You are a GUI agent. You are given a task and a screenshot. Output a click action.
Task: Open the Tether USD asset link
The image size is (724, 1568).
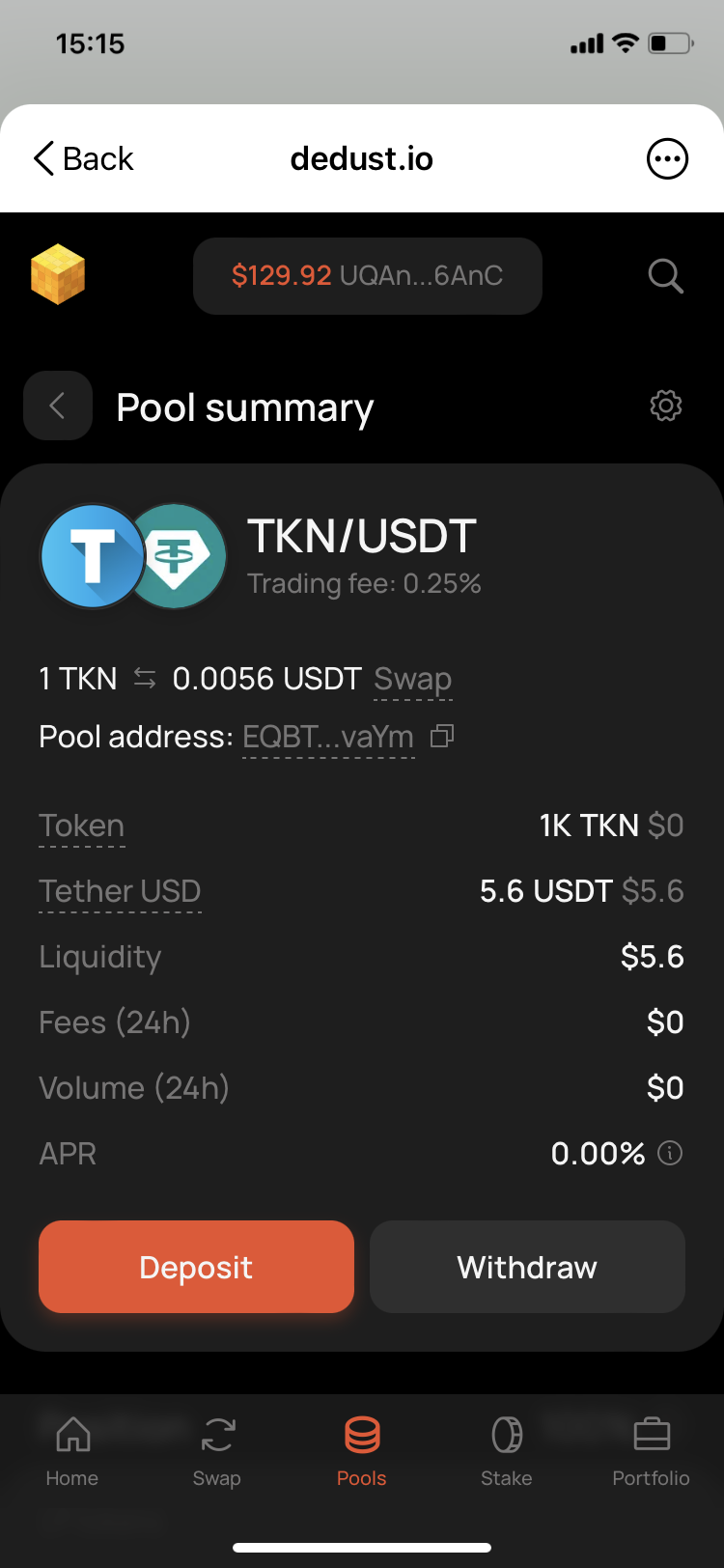(x=120, y=891)
